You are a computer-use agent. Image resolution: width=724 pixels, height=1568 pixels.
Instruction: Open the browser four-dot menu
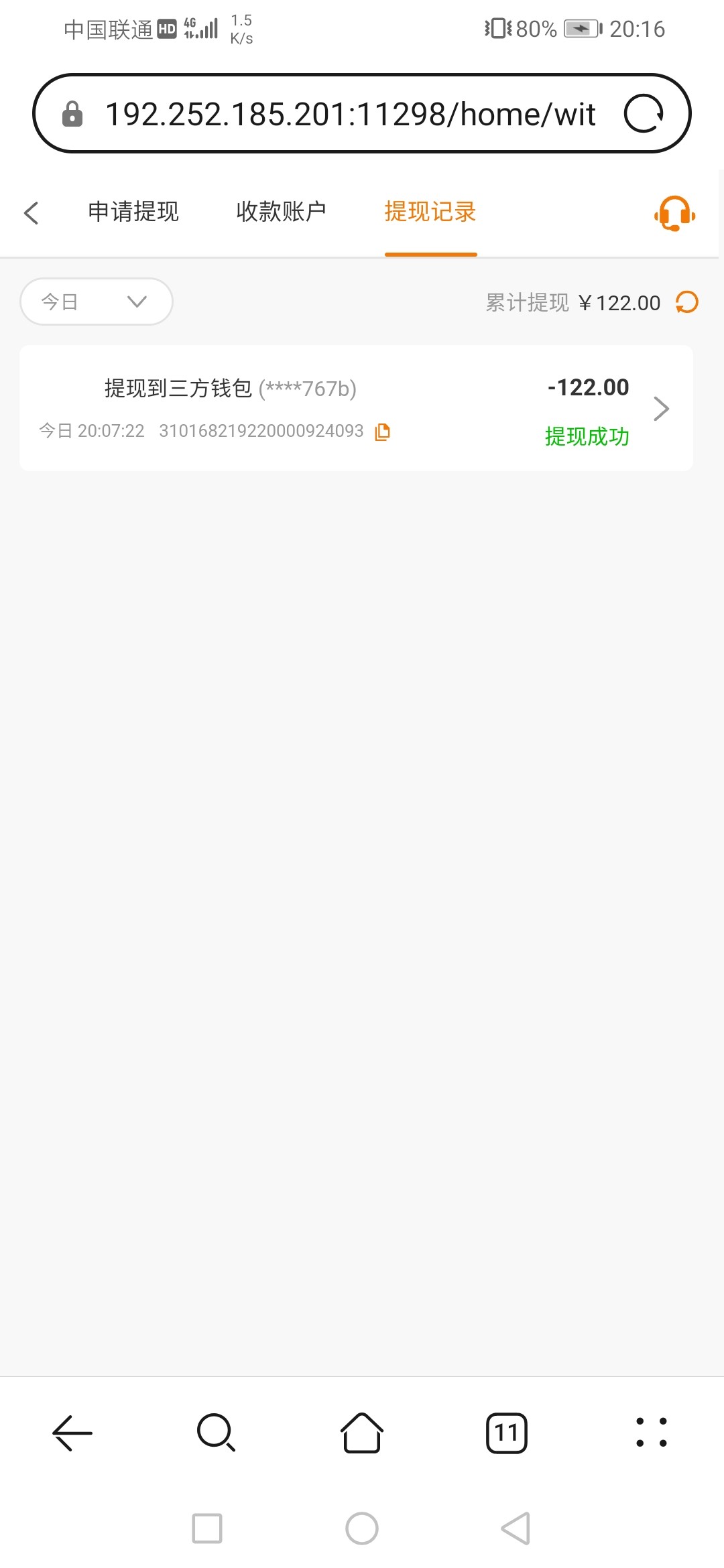651,1433
